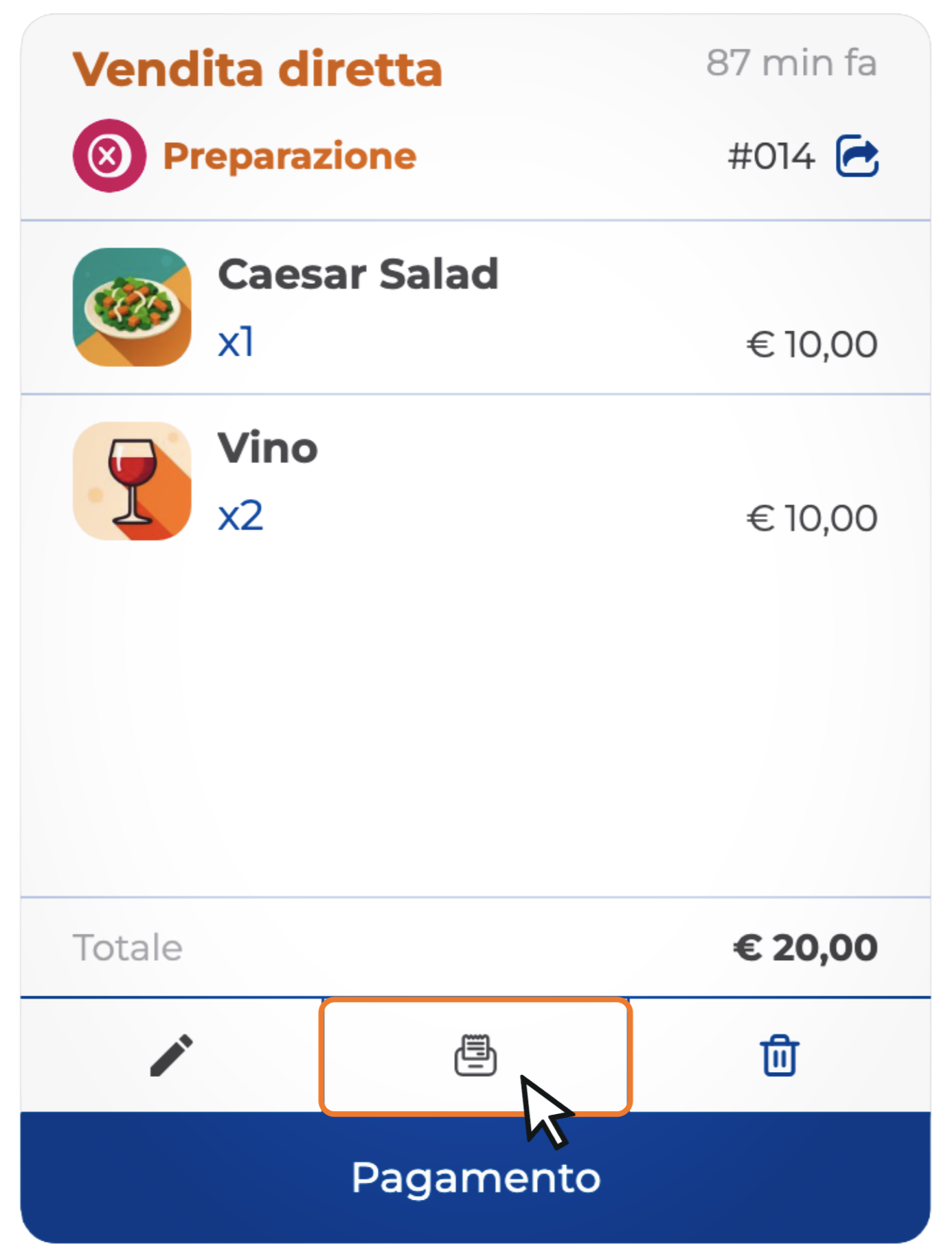Print the order receipt
The height and width of the screenshot is (1259, 952).
tap(475, 1056)
